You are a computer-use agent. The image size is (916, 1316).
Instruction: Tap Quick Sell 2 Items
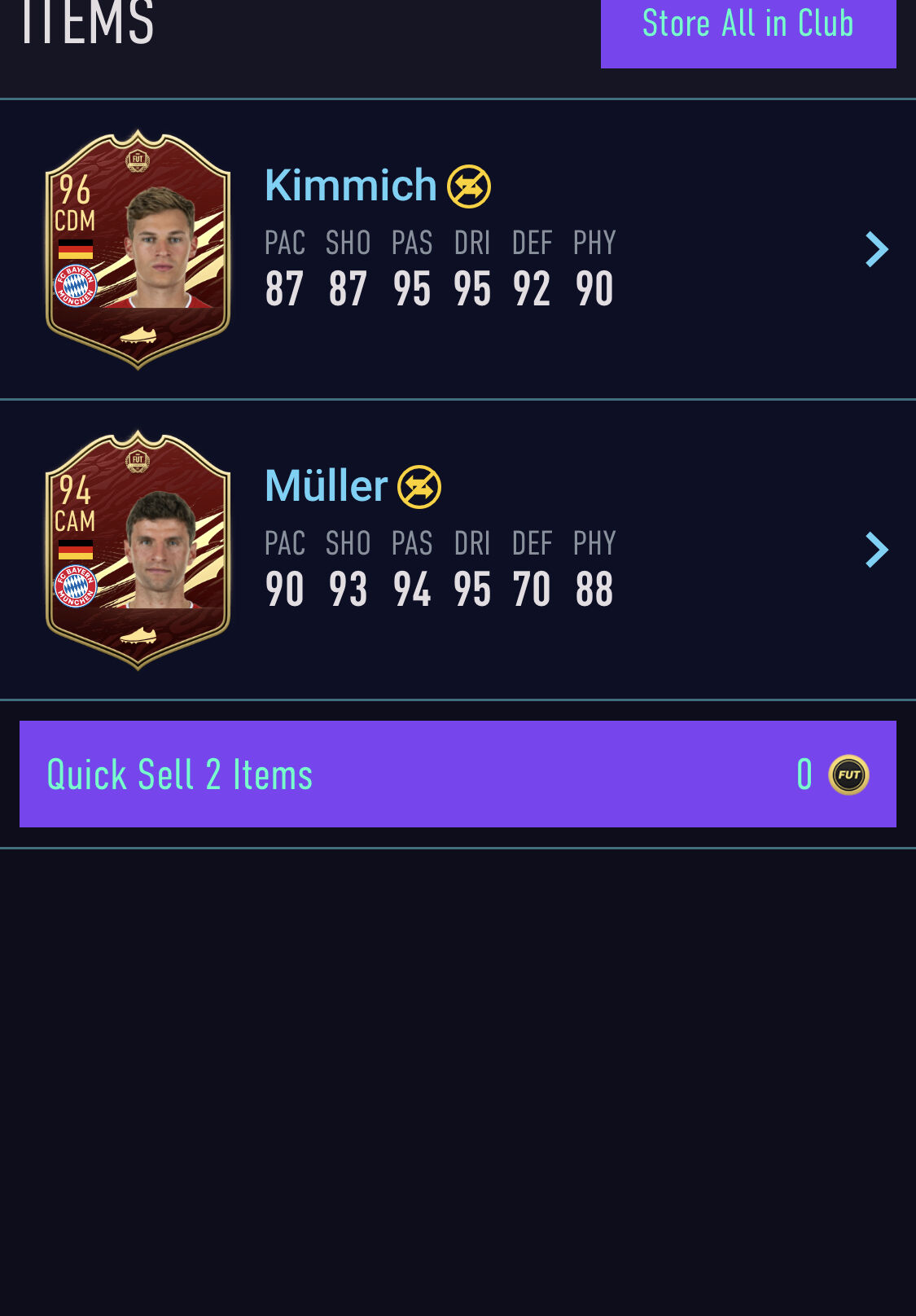pyautogui.click(x=457, y=774)
